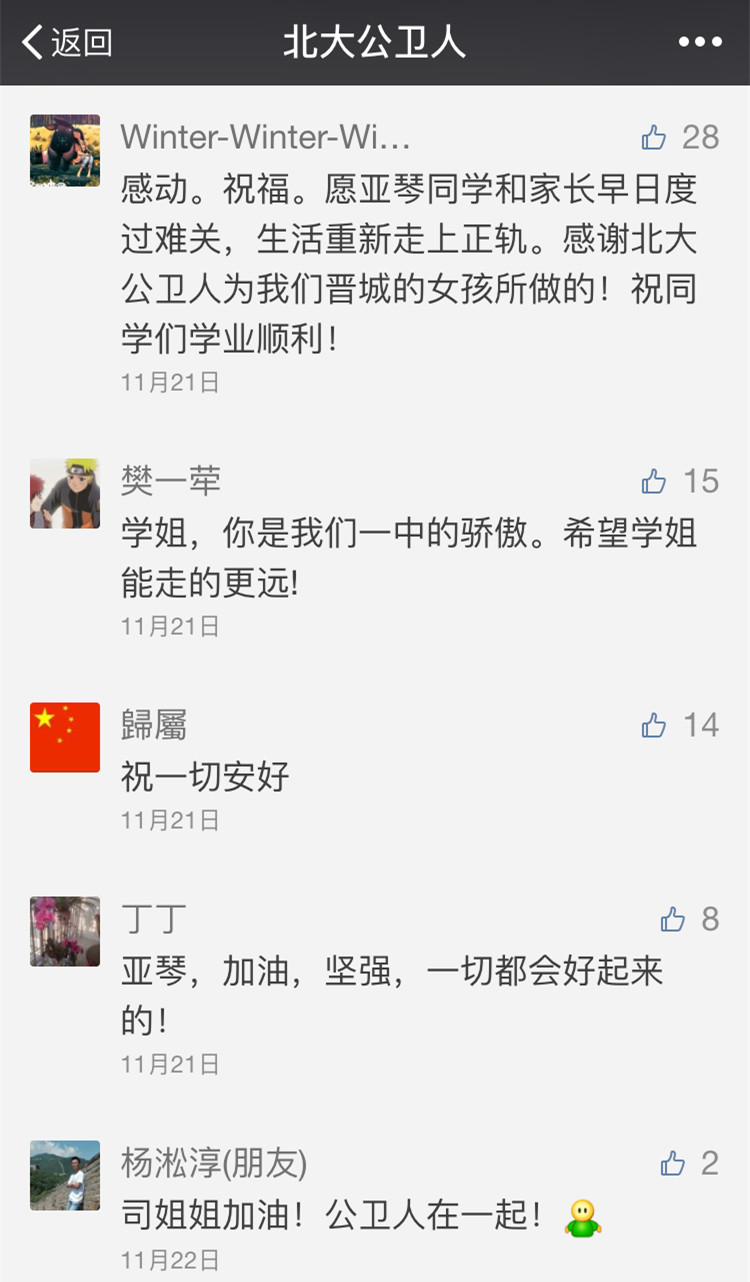
Task: Like Winter-Winter-Wi…'s comment
Action: pos(655,137)
